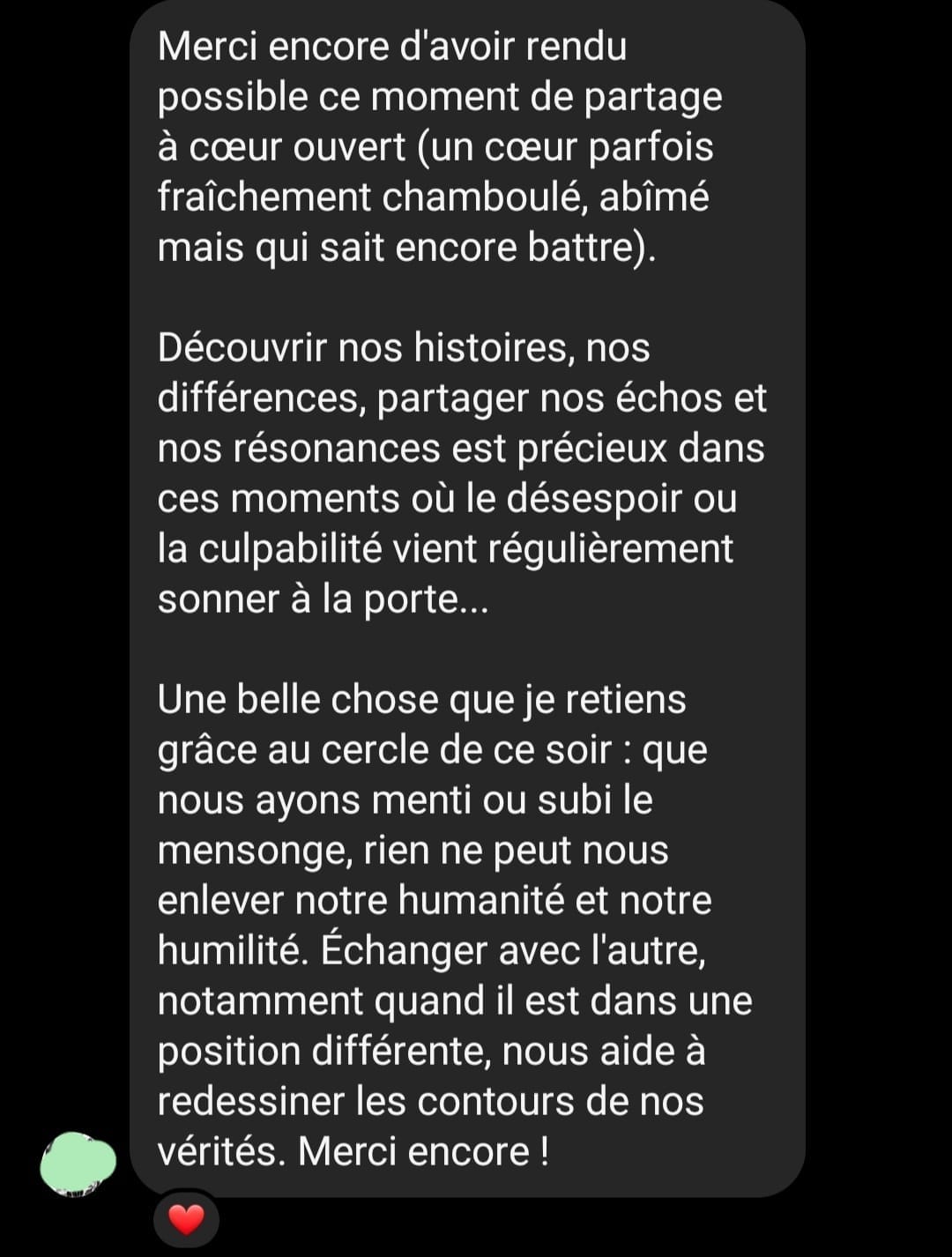Image resolution: width=952 pixels, height=1257 pixels.
Task: Open the sender's profile picture
Action: click(78, 1164)
